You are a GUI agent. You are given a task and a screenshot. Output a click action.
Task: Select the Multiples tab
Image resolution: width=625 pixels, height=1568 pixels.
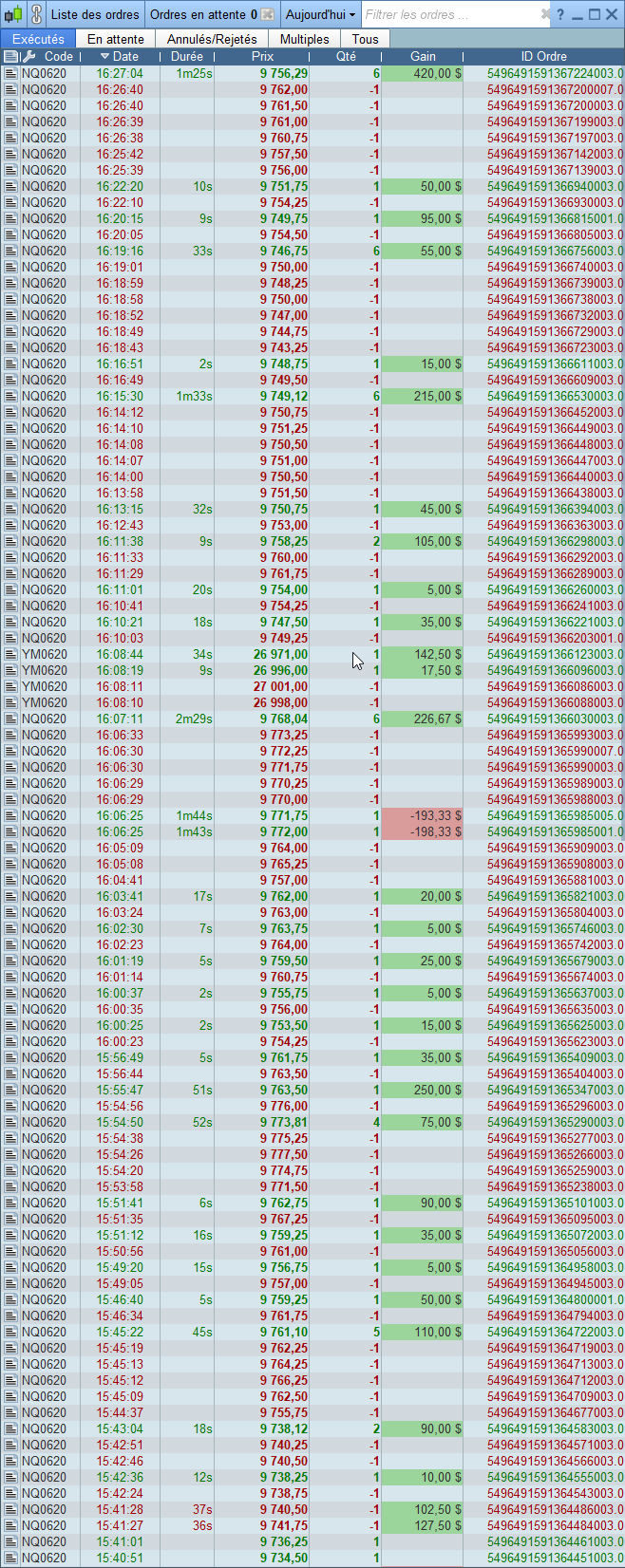(304, 39)
